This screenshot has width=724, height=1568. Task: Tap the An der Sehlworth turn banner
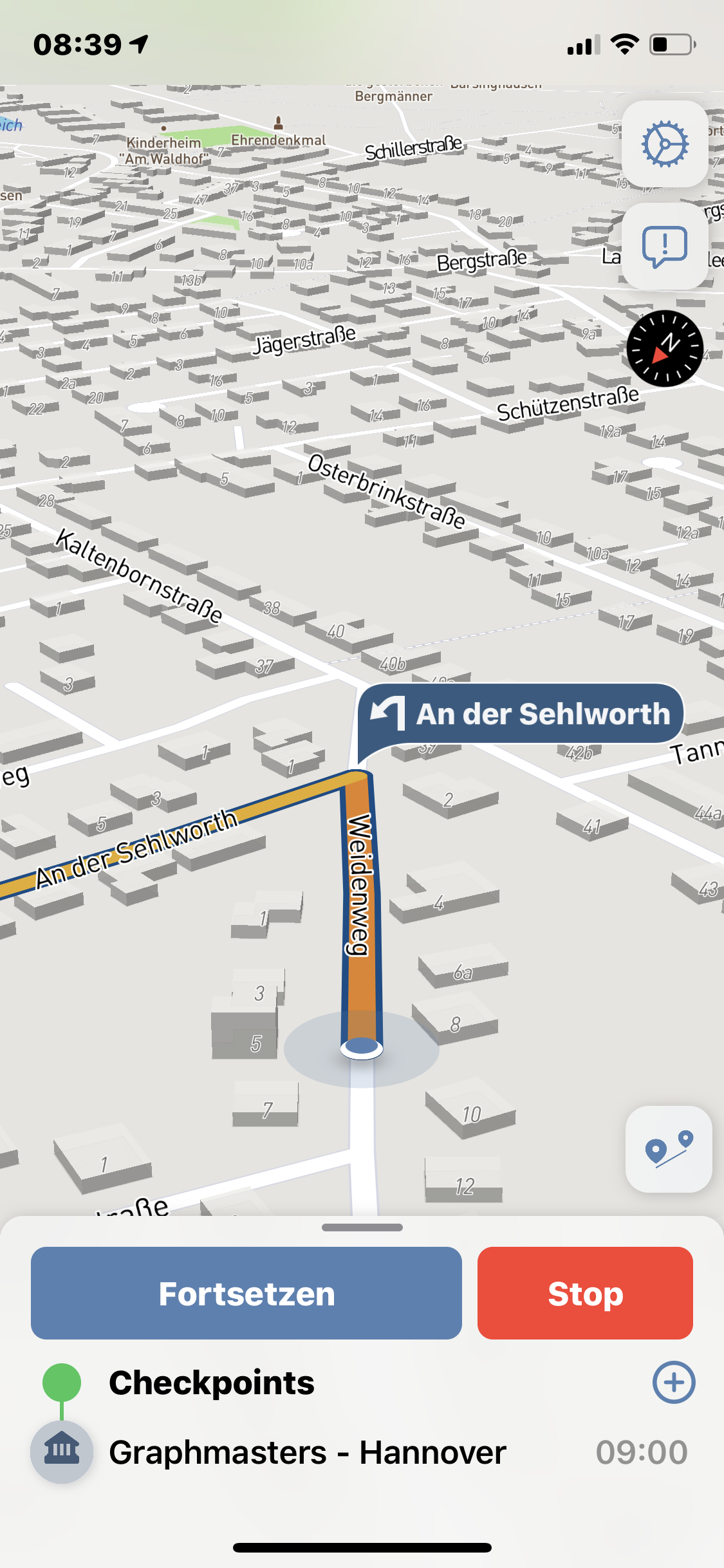521,714
